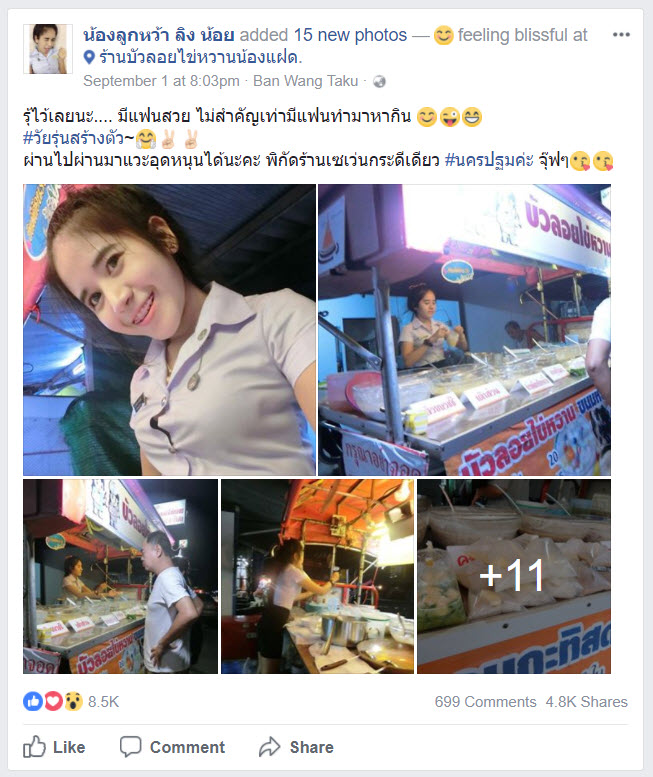
Task: Open the post options three-dot menu
Action: coord(621,35)
